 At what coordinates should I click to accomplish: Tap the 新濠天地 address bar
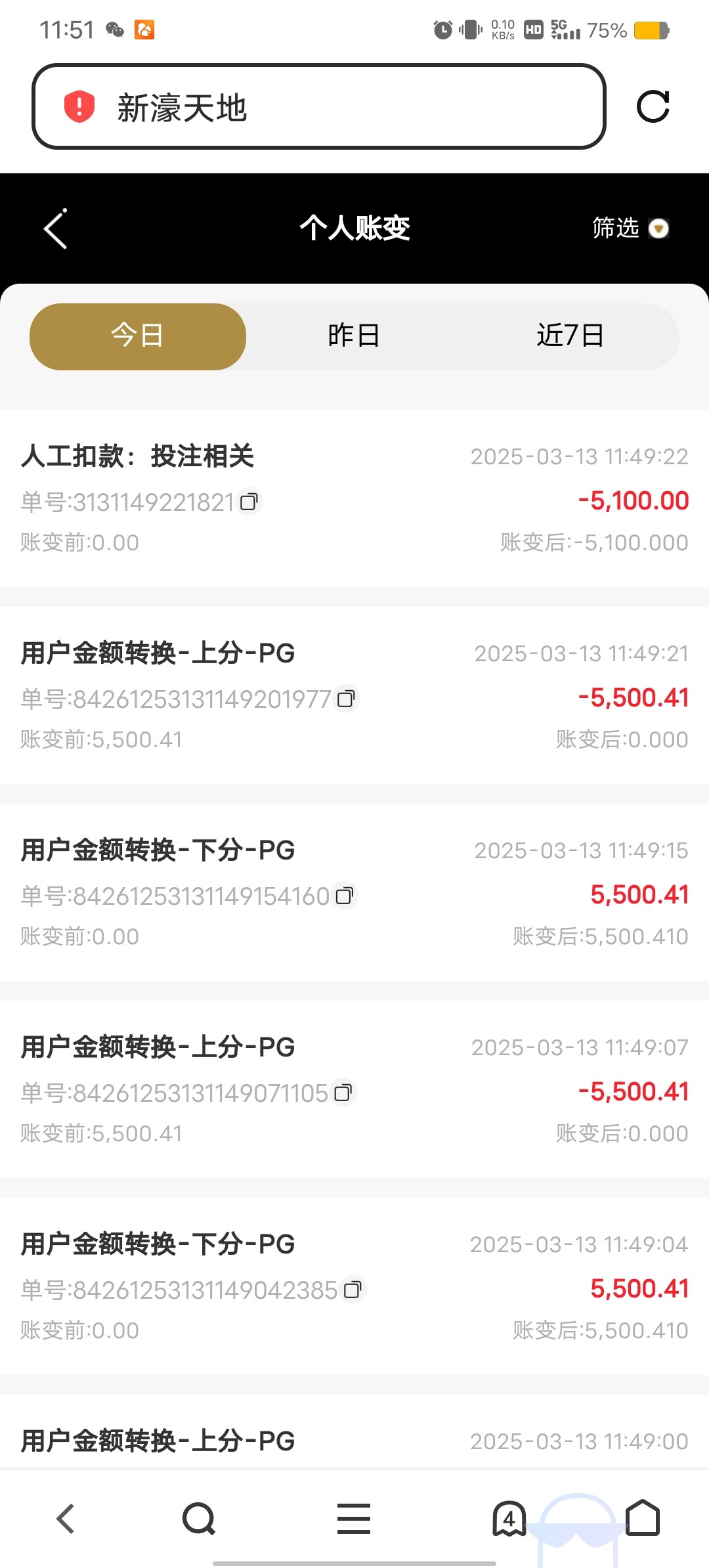tap(318, 107)
